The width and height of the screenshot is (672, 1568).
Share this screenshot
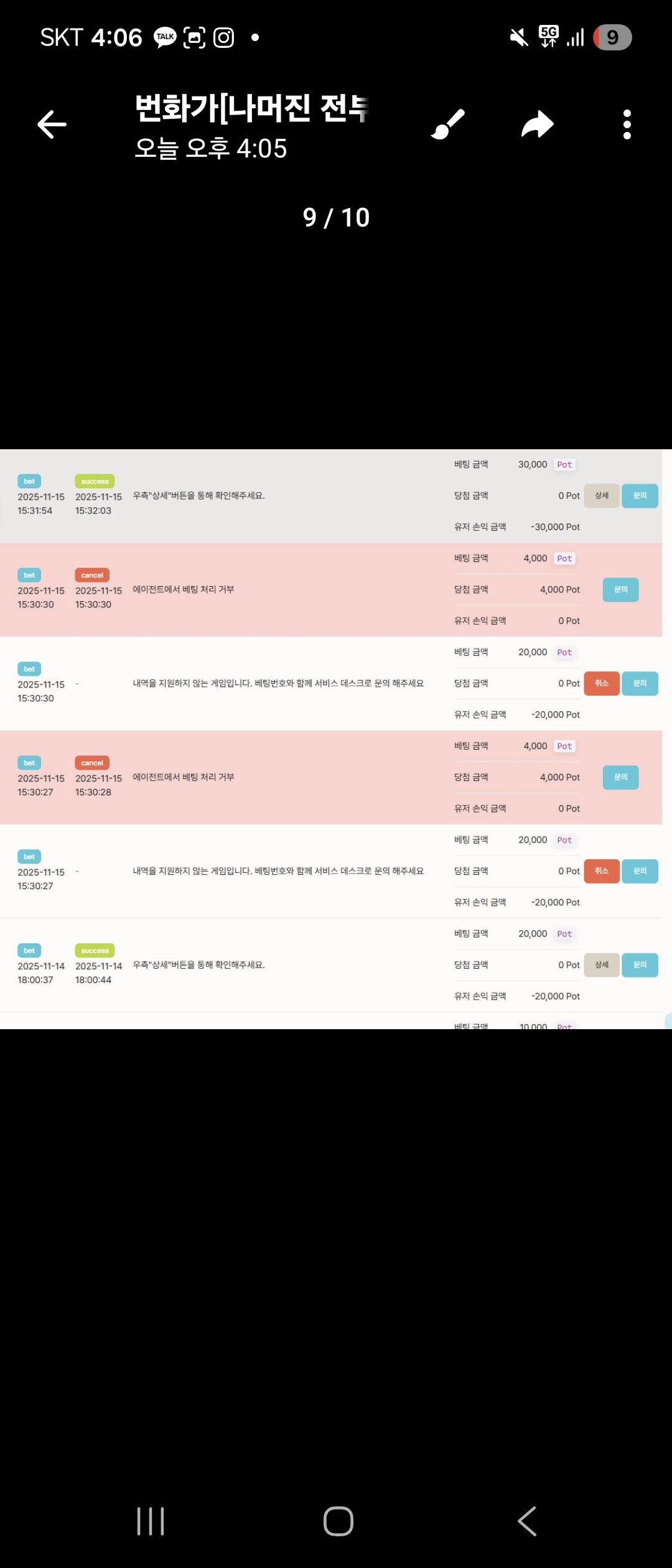pyautogui.click(x=536, y=124)
